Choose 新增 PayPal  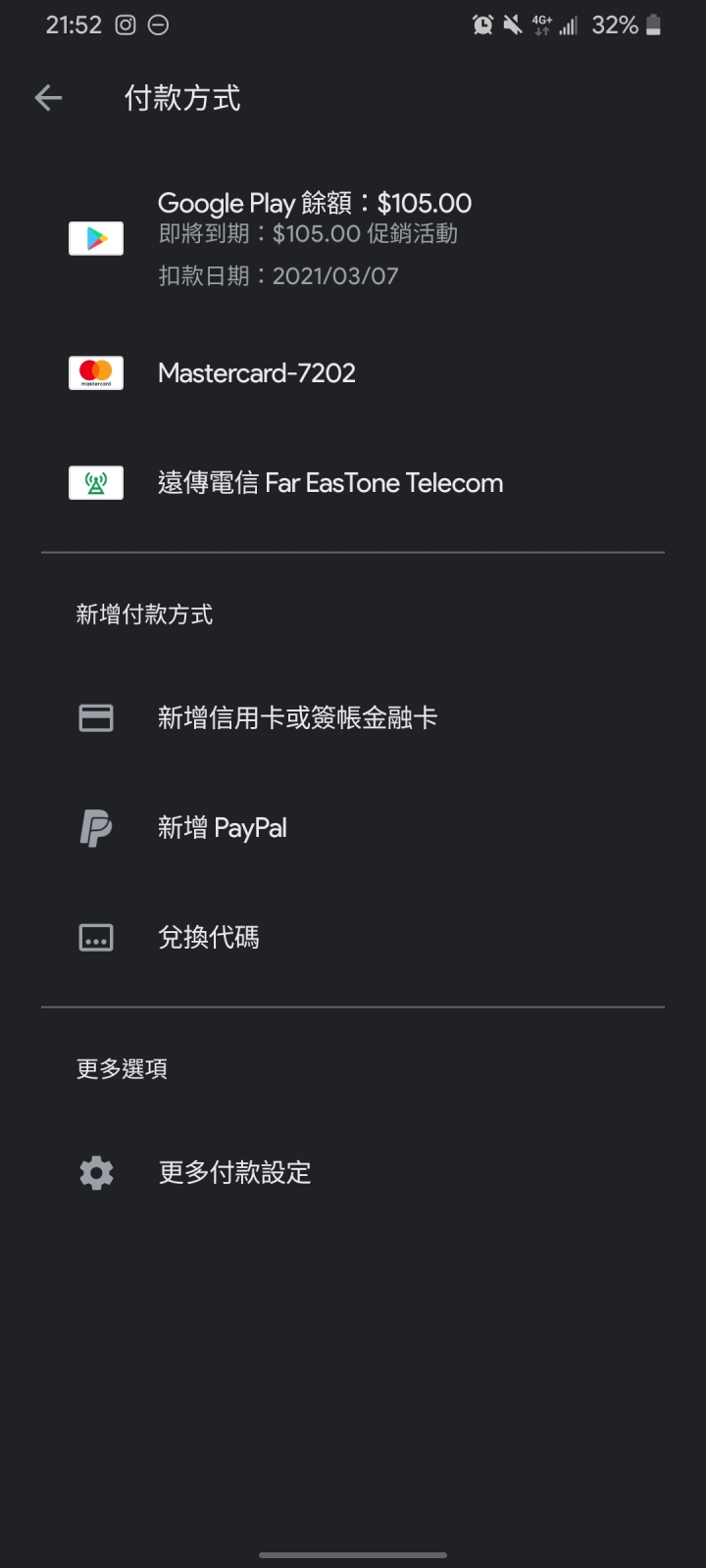click(353, 828)
